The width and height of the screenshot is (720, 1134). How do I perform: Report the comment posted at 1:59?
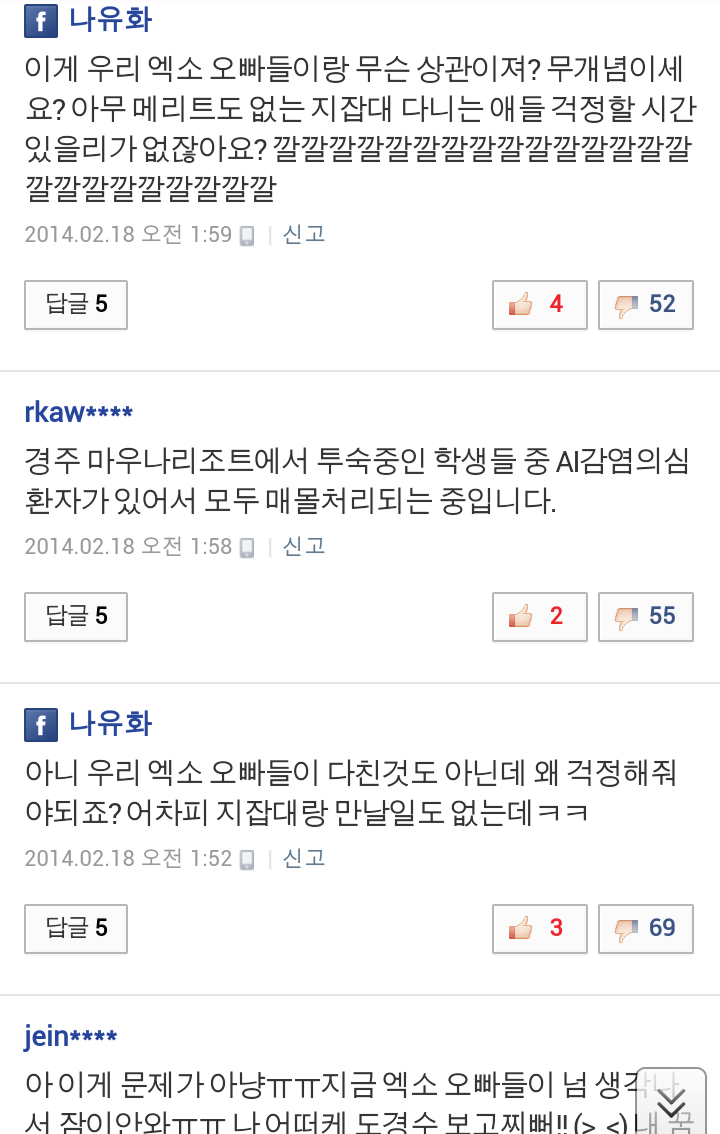304,234
